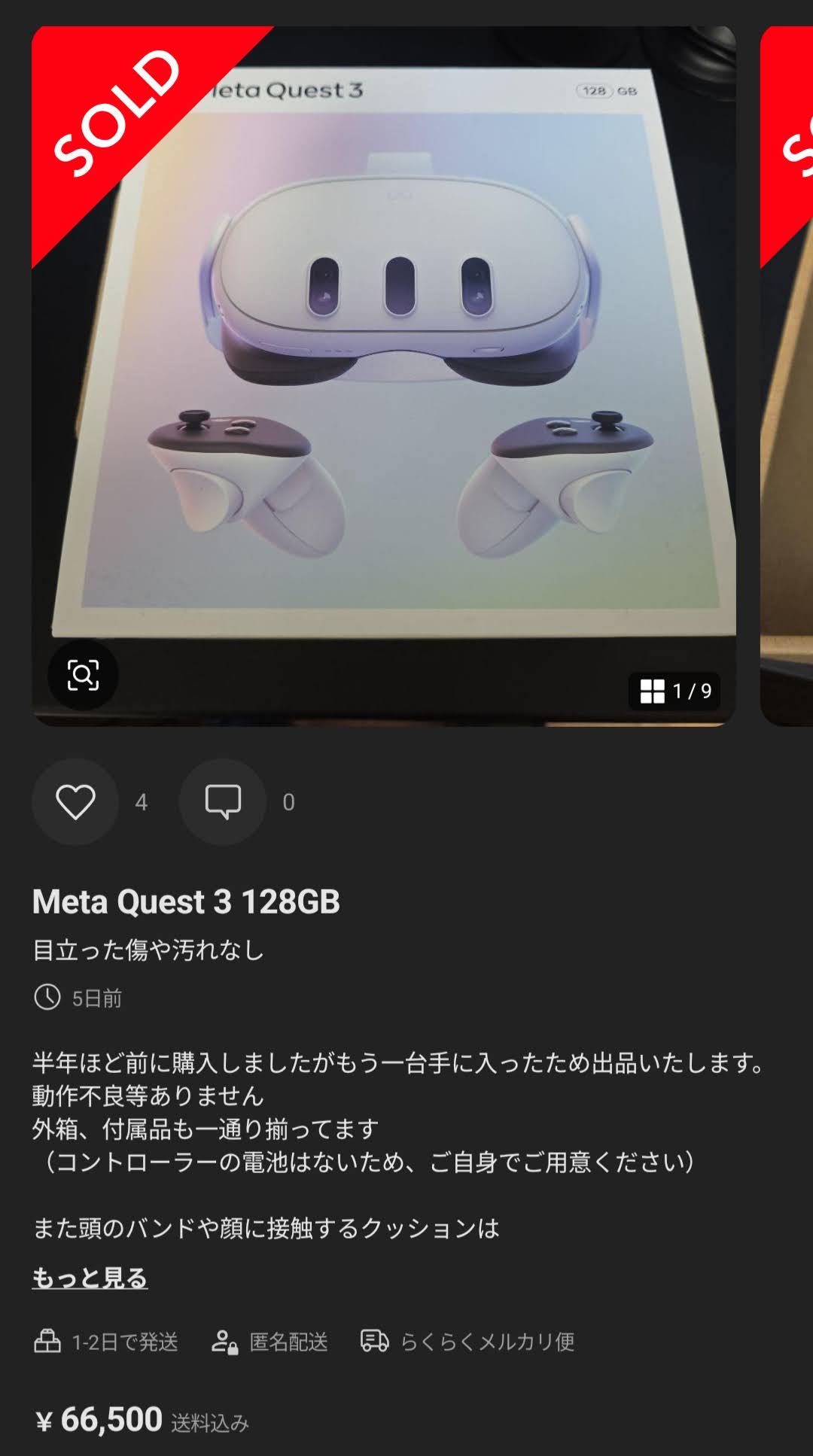Open the comments on this listing
This screenshot has height=1456, width=813.
click(223, 801)
